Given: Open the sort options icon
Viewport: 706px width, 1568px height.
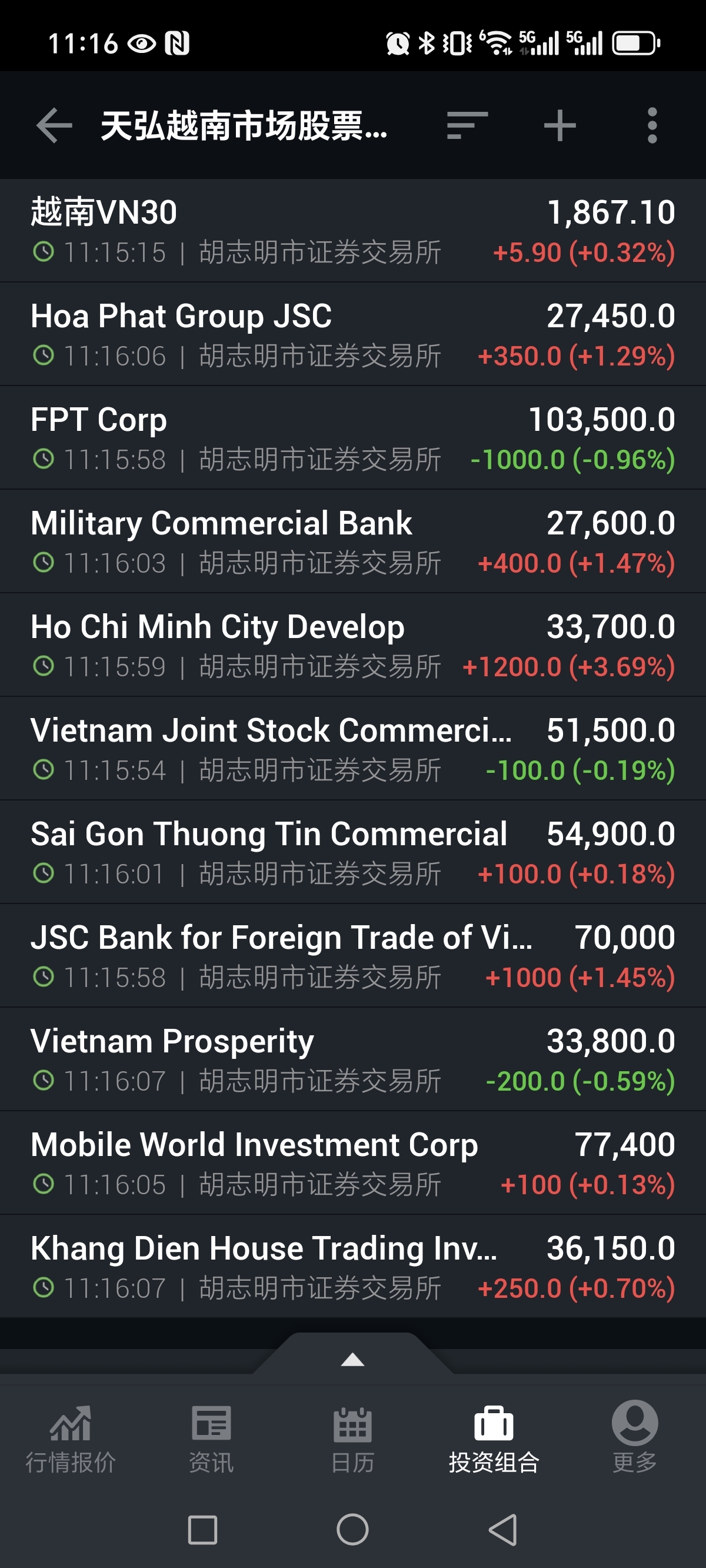Looking at the screenshot, I should [x=467, y=125].
